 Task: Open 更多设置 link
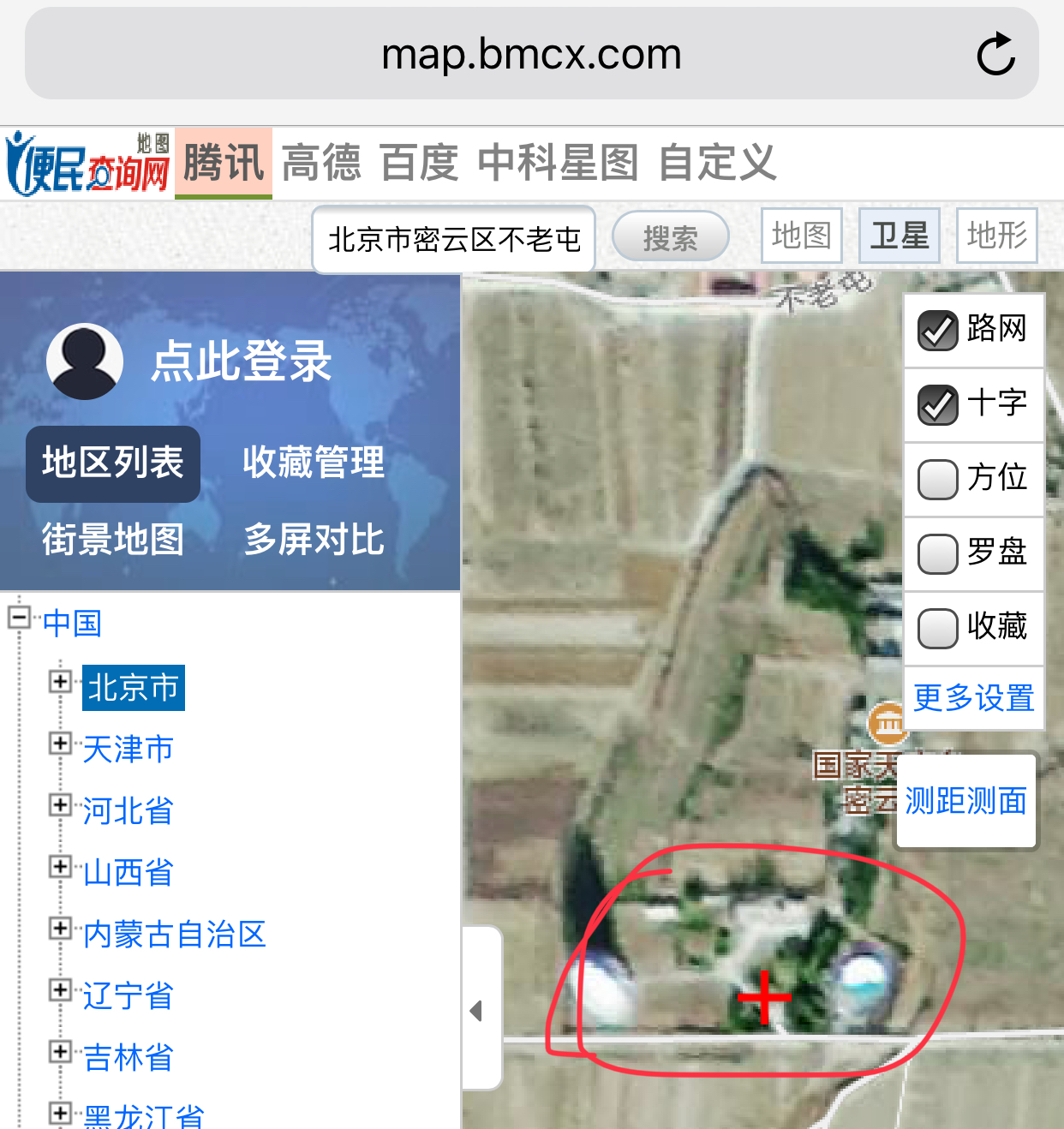973,698
